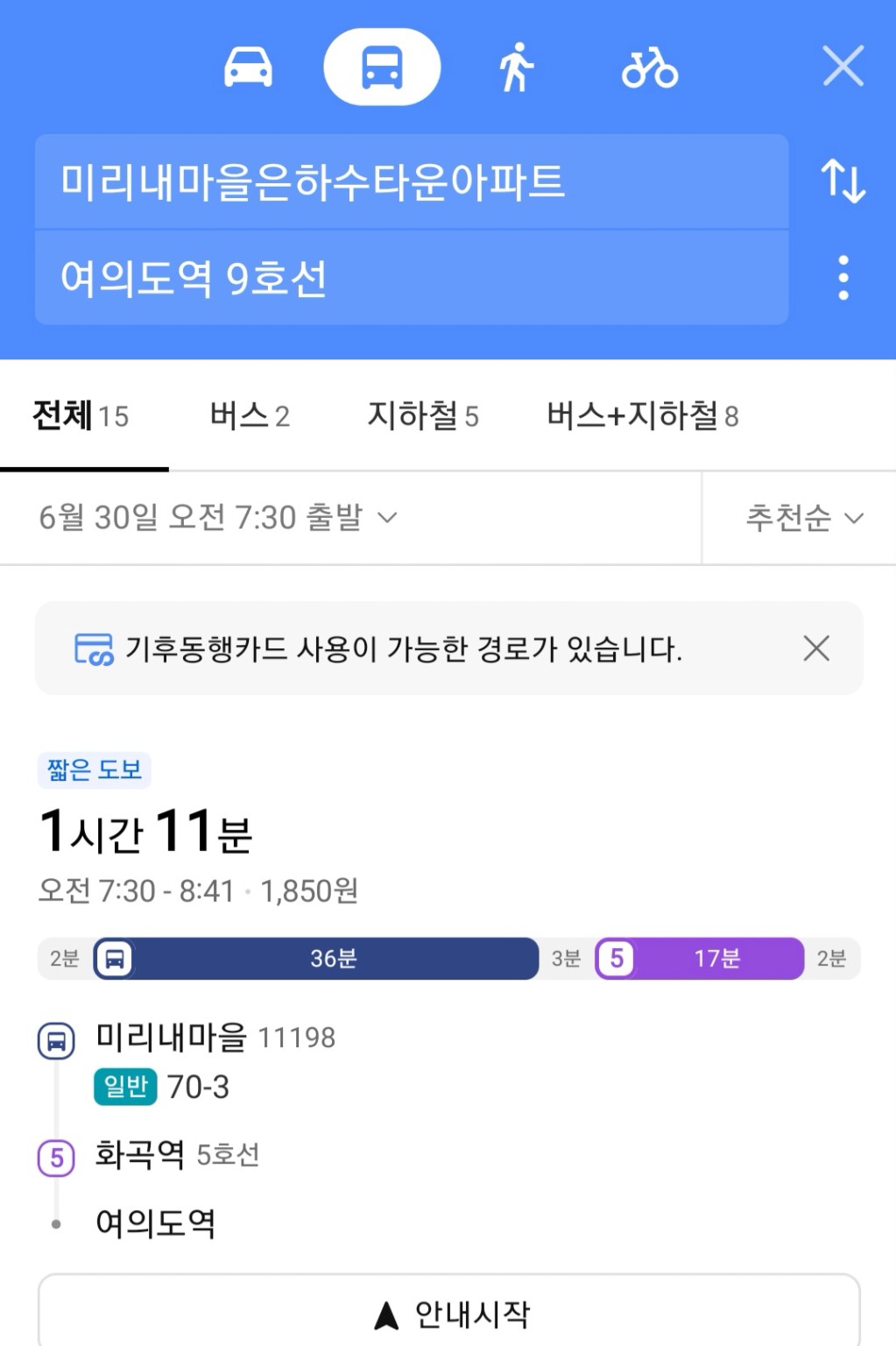
Task: Close the directions screen
Action: pos(843,66)
